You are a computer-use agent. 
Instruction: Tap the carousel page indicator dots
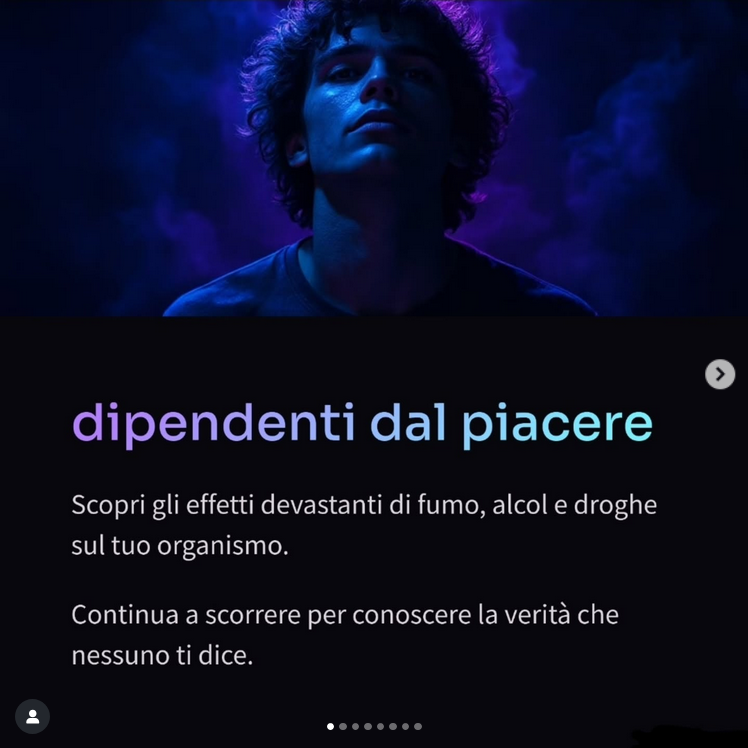tap(374, 726)
